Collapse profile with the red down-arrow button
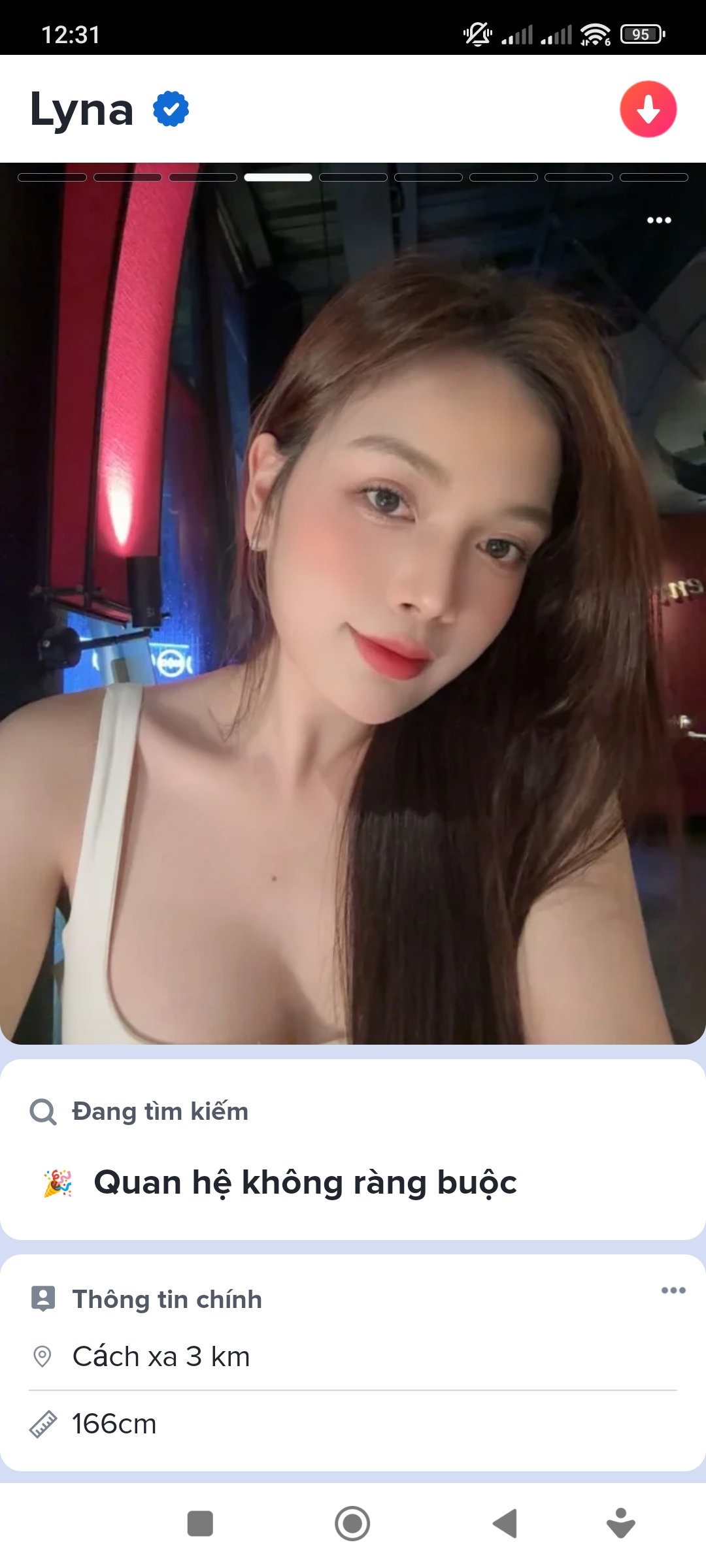This screenshot has width=706, height=1568. point(648,109)
